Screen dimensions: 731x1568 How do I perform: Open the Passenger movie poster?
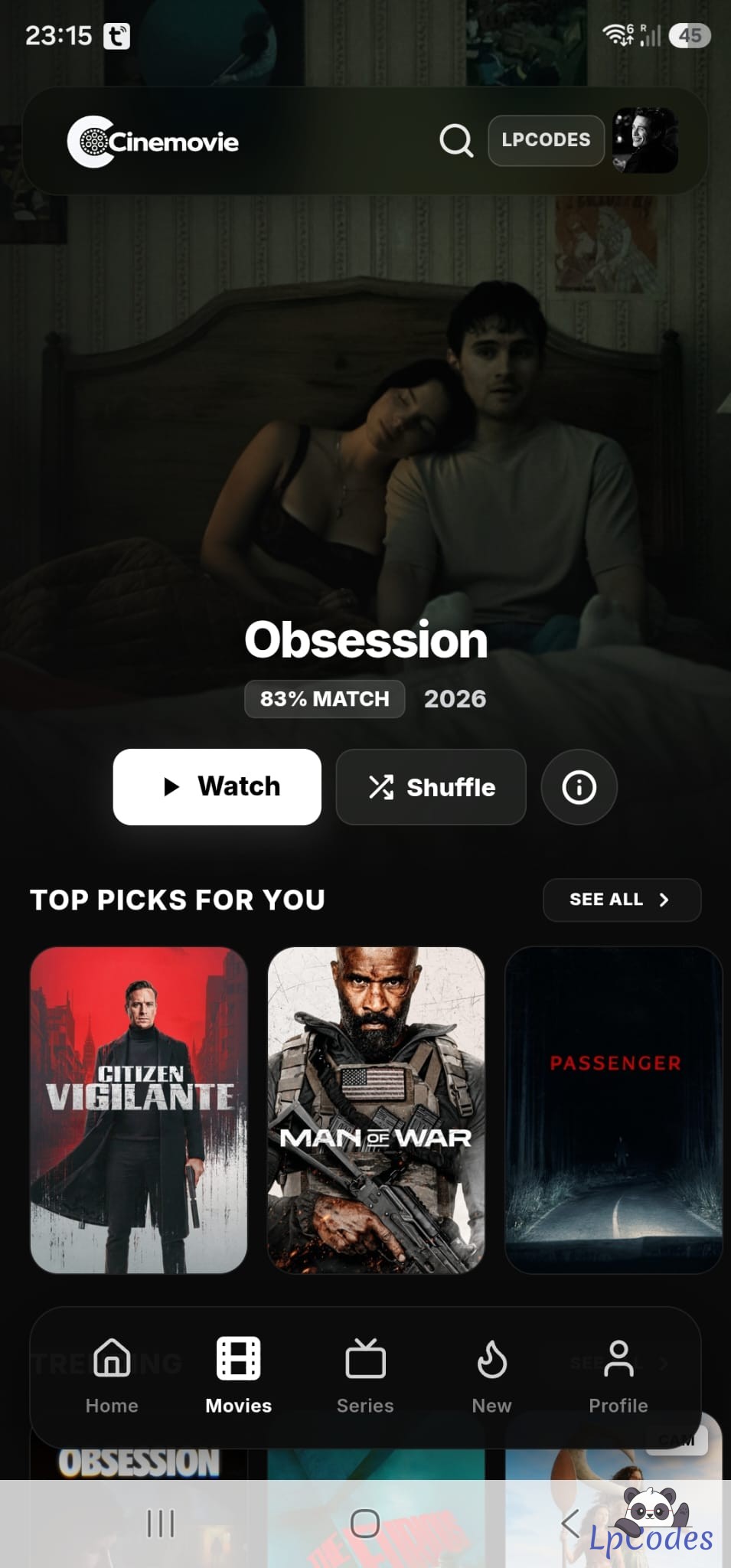click(x=614, y=1110)
